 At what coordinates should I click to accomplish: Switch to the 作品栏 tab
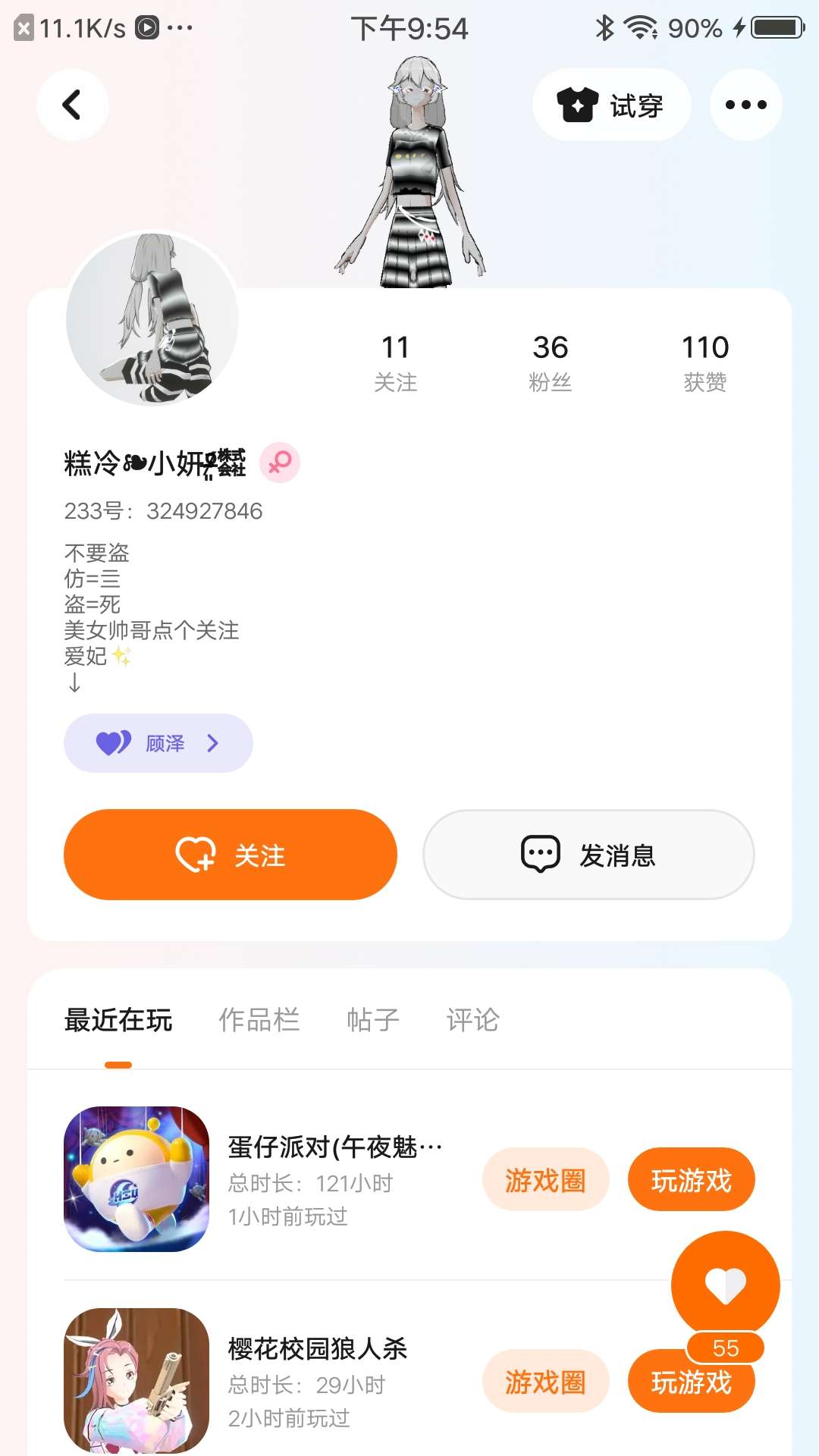pos(259,1020)
